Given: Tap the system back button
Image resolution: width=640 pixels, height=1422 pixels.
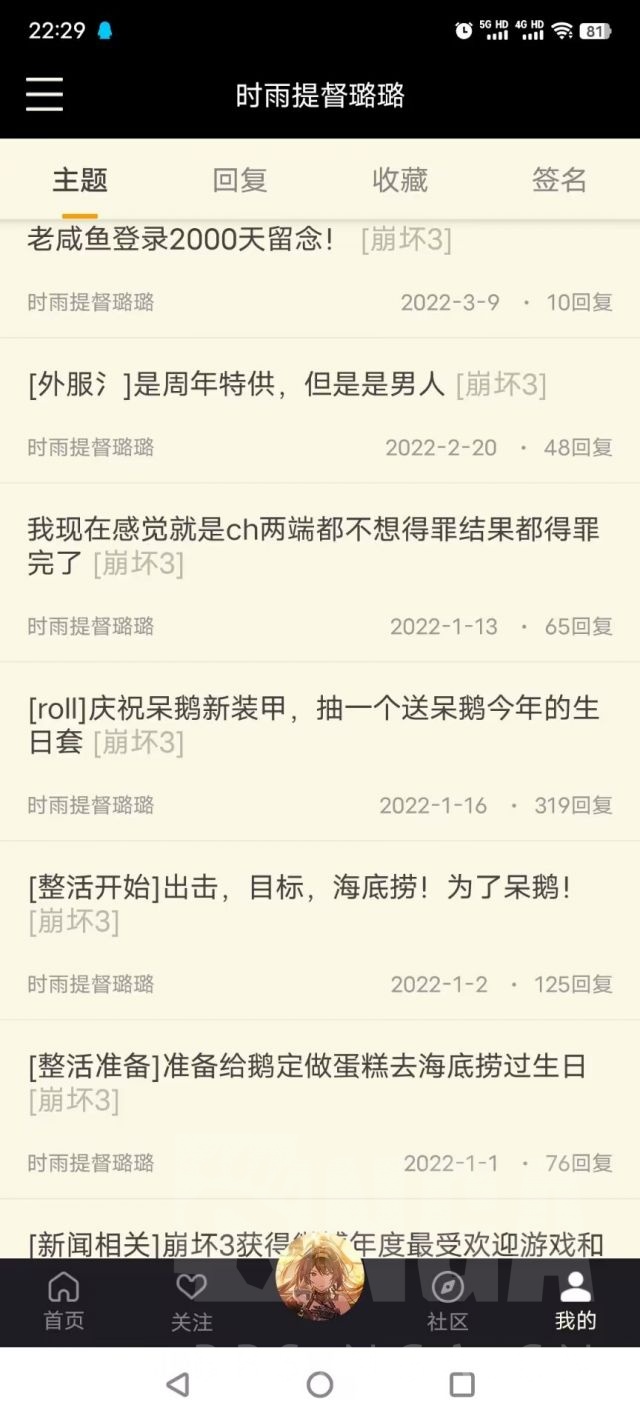Looking at the screenshot, I should (178, 1384).
